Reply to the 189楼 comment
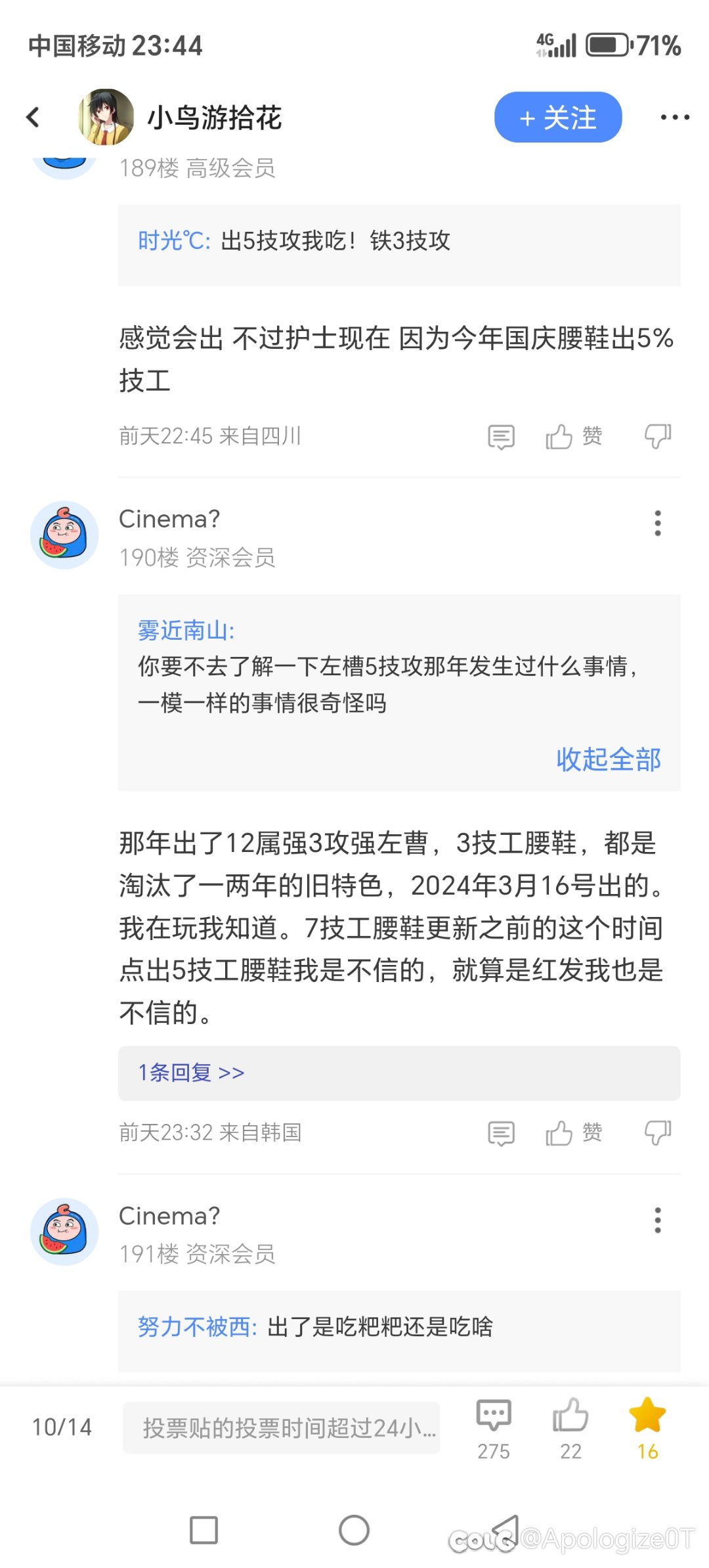Viewport: 709px width, 1568px height. coord(501,437)
